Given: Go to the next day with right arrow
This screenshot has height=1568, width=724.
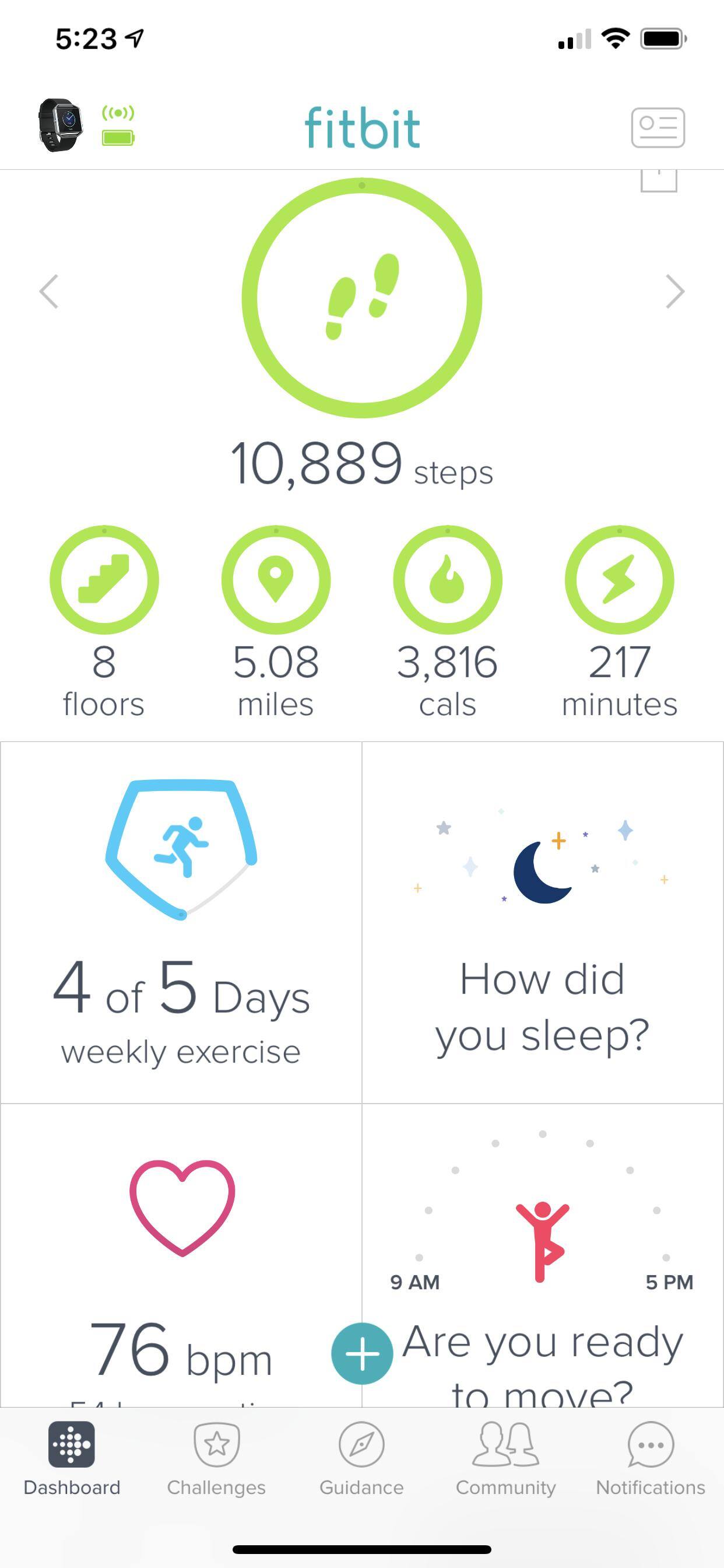Looking at the screenshot, I should 674,292.
